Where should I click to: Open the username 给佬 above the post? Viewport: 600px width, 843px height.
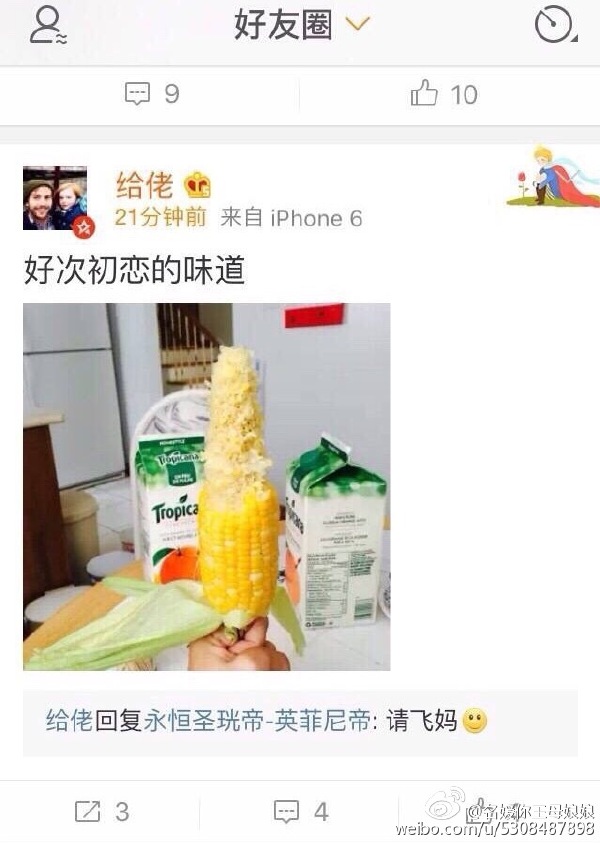[x=144, y=185]
